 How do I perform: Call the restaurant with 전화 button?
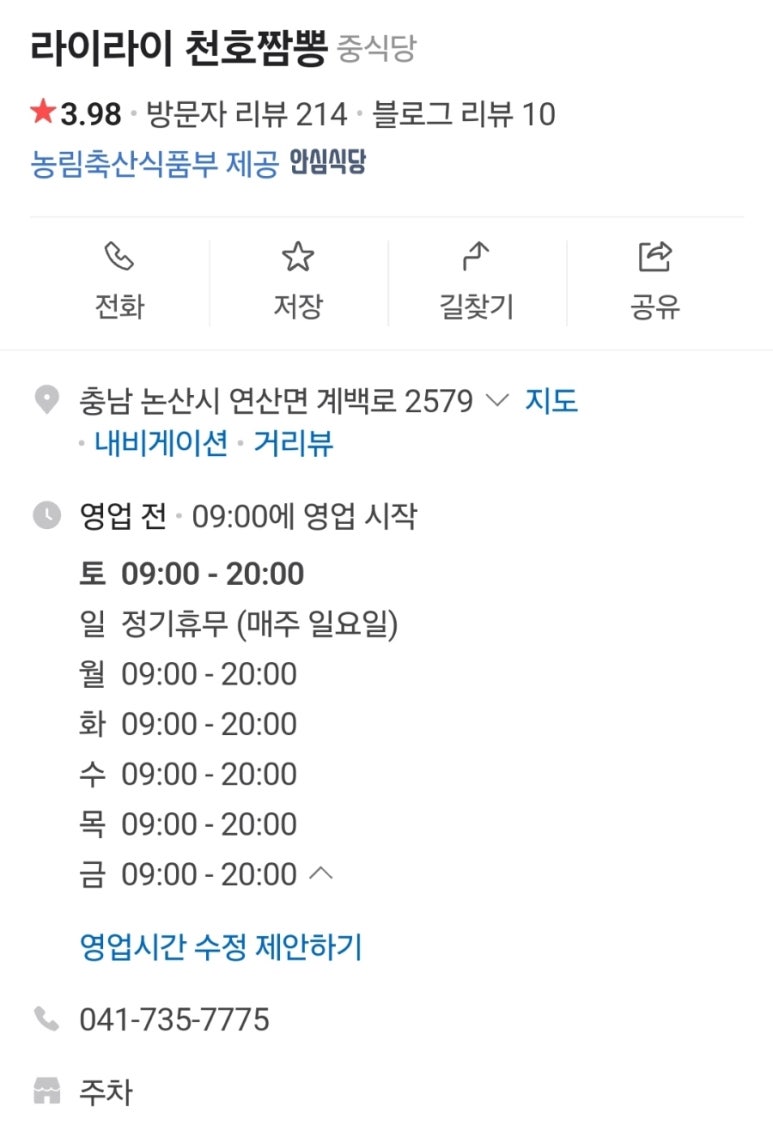click(119, 282)
